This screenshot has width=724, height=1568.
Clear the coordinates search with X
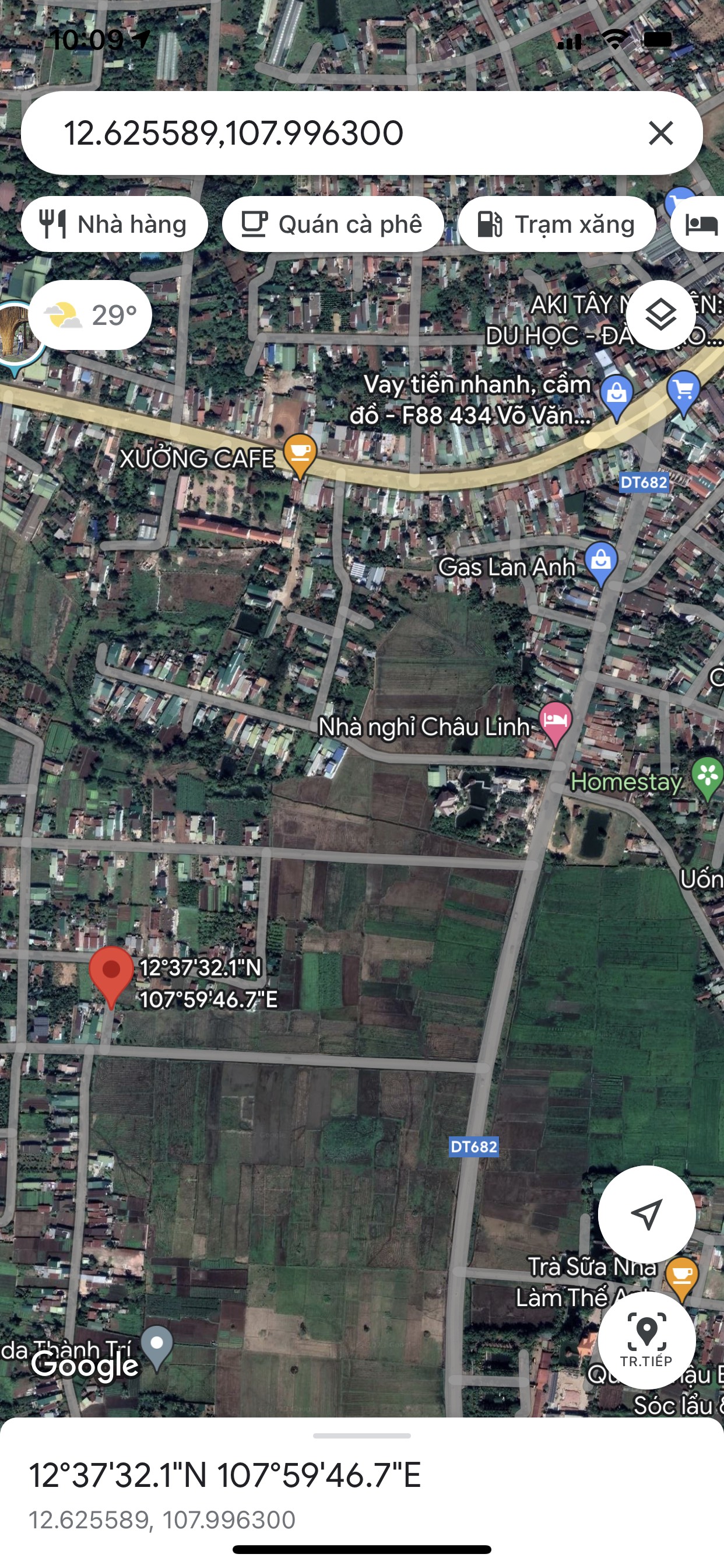[x=660, y=134]
